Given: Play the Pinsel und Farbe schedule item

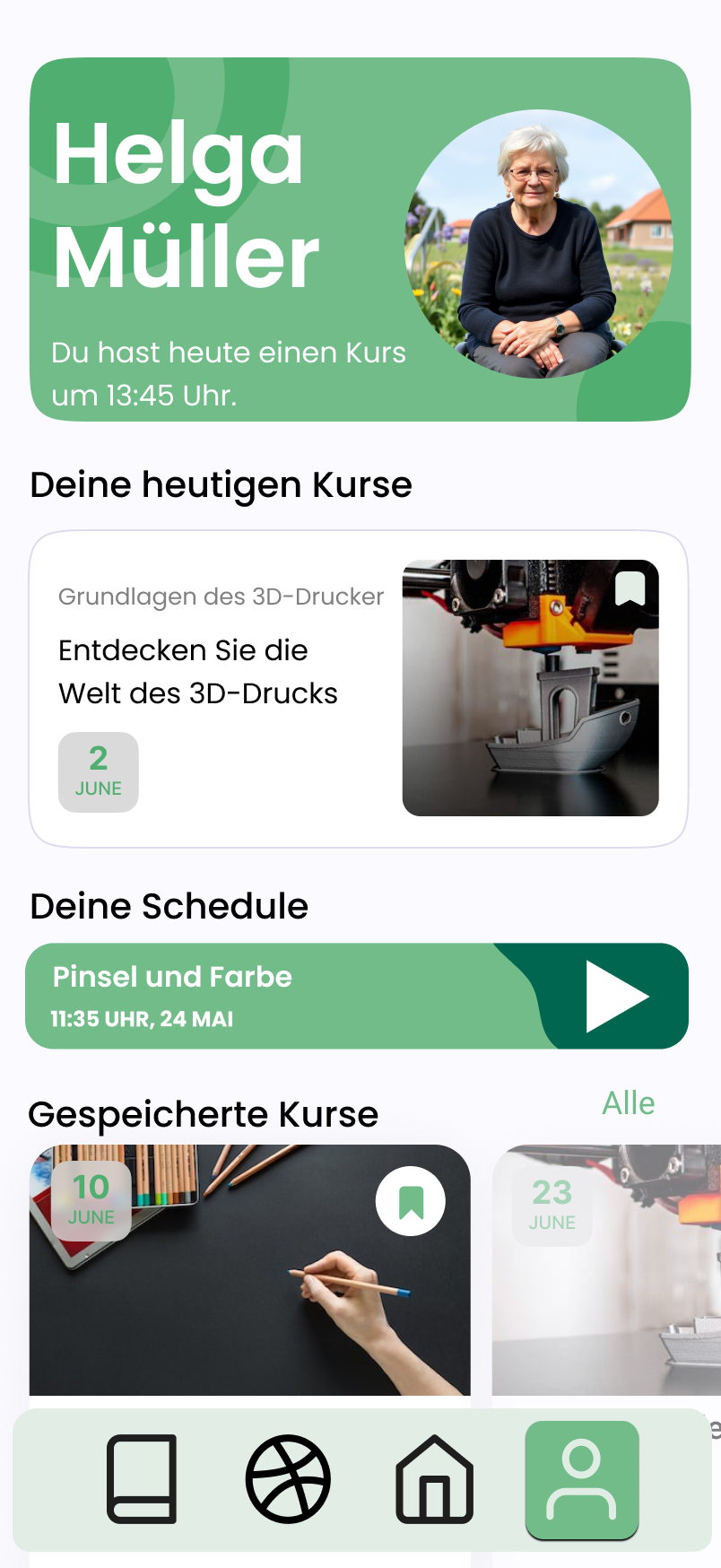Looking at the screenshot, I should (617, 997).
